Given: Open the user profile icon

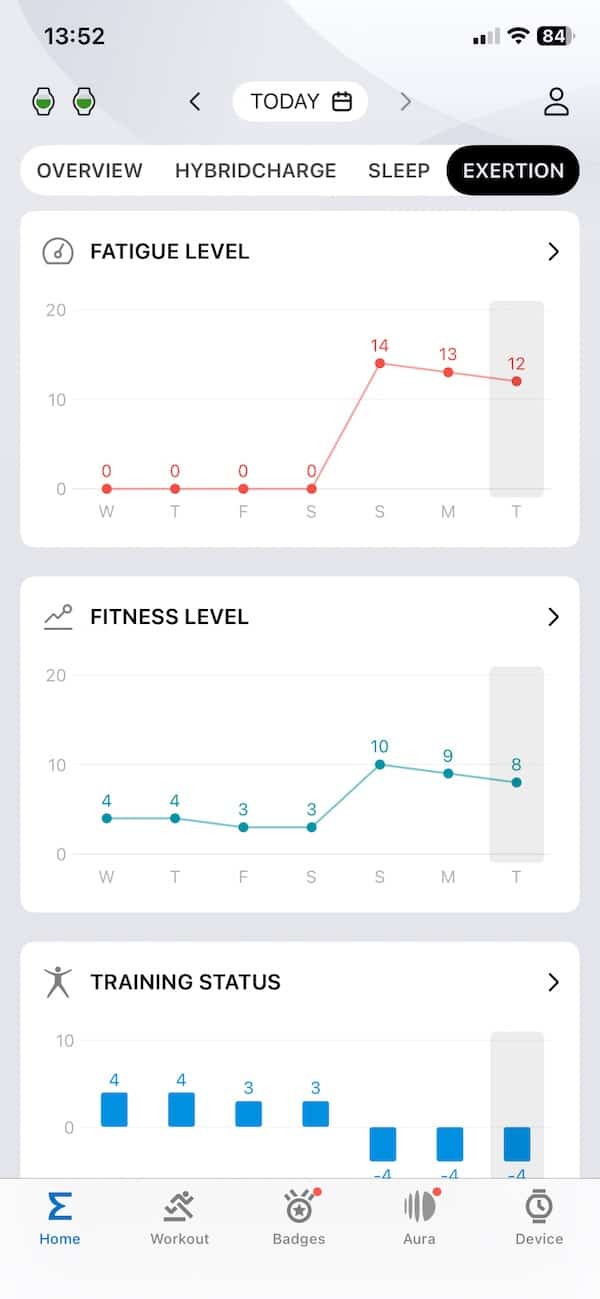Looking at the screenshot, I should coord(556,101).
